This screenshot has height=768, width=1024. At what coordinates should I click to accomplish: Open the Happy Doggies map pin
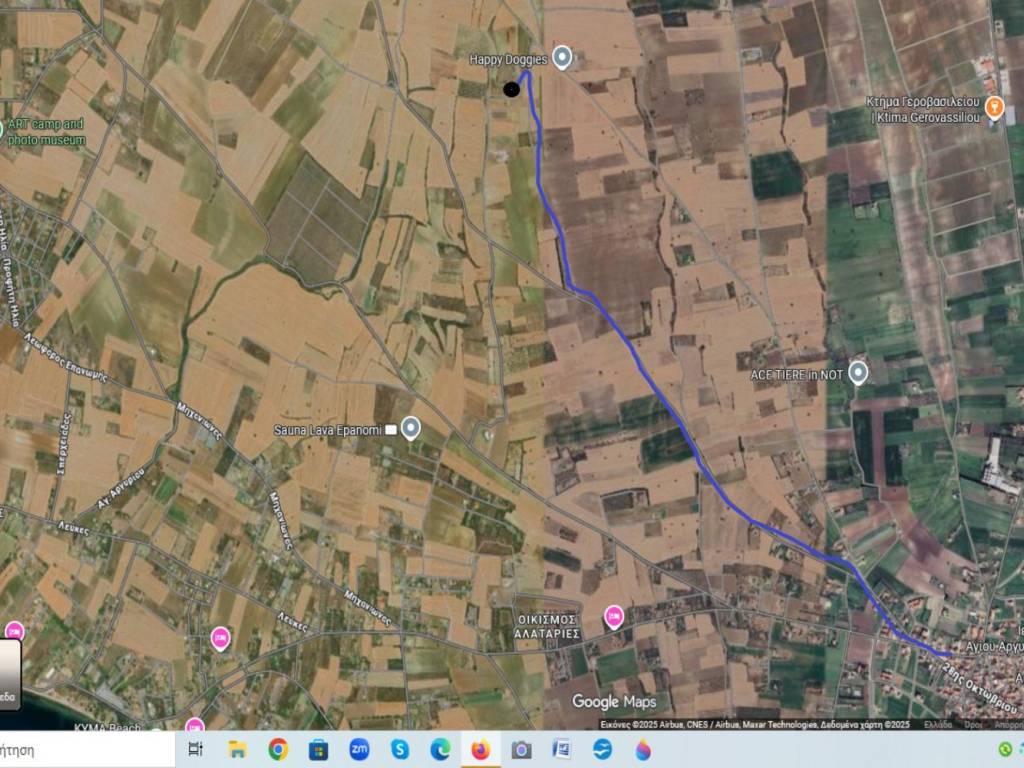[562, 58]
